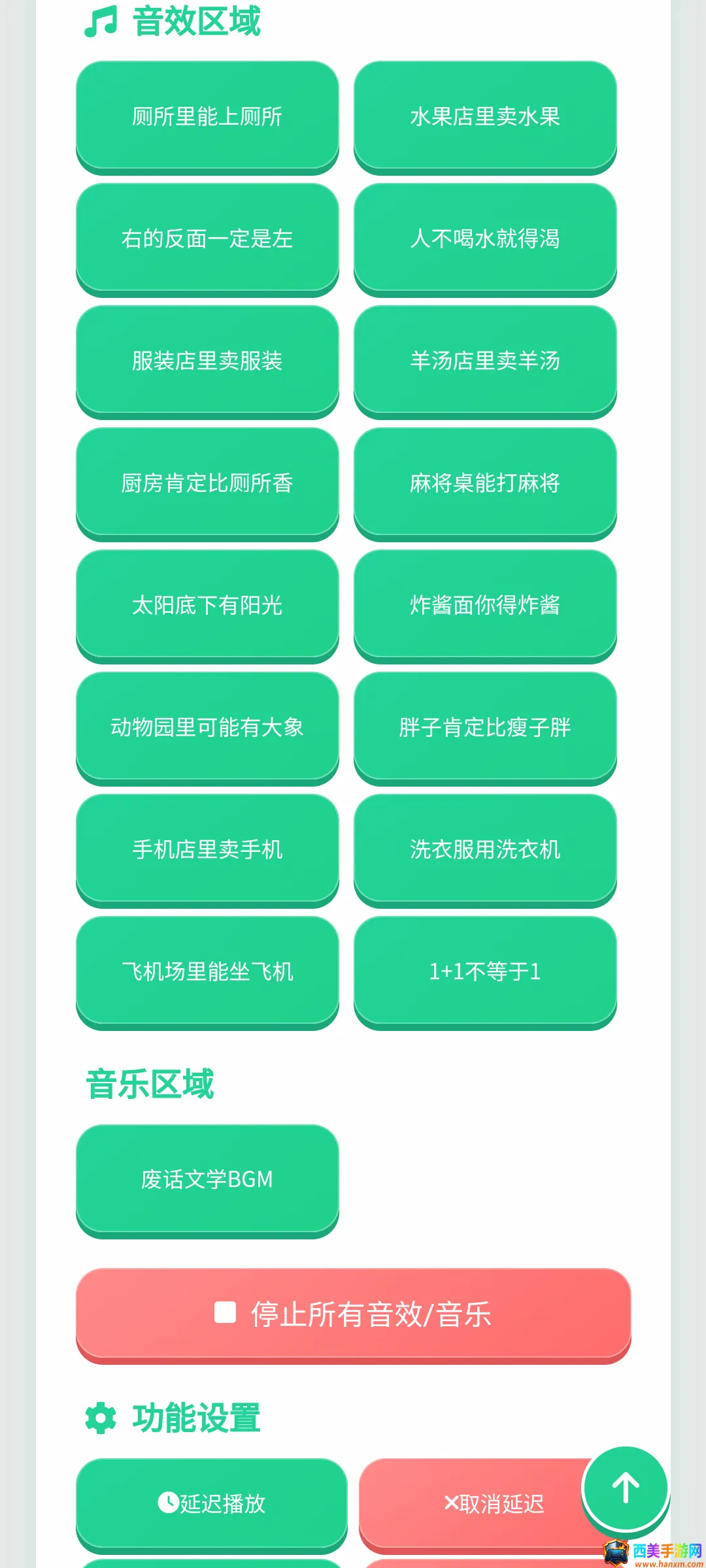The width and height of the screenshot is (706, 1568).
Task: Select the 太阳底下有阳光 sound
Action: [207, 605]
